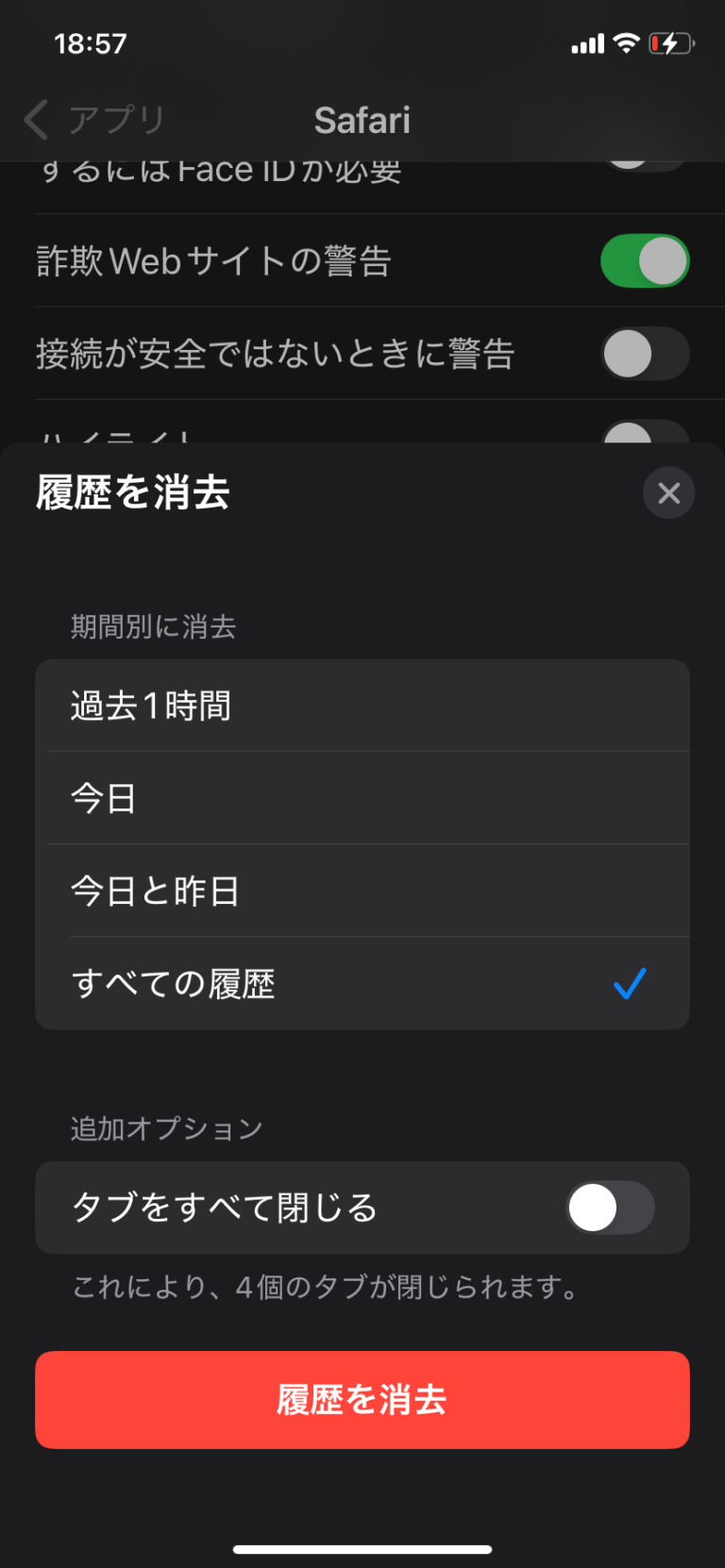This screenshot has height=1568, width=725.
Task: Tap the red 履歴を消去 button
Action: tap(362, 1399)
